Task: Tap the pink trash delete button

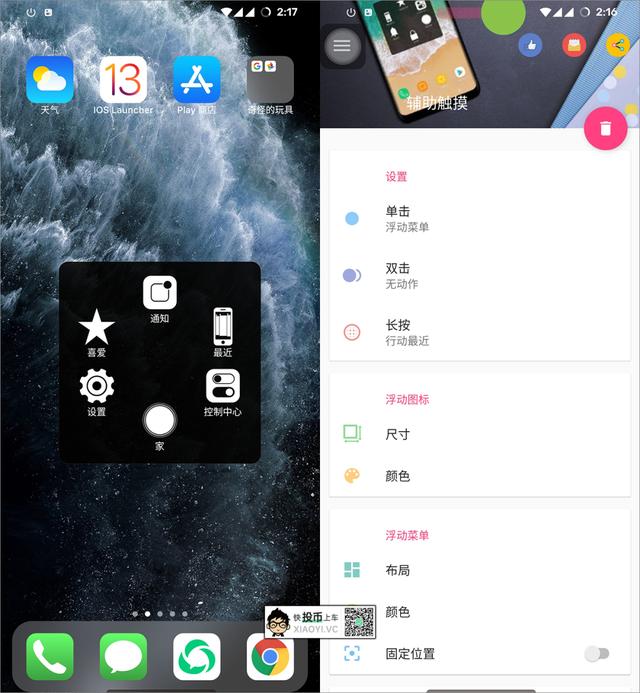Action: pyautogui.click(x=605, y=128)
